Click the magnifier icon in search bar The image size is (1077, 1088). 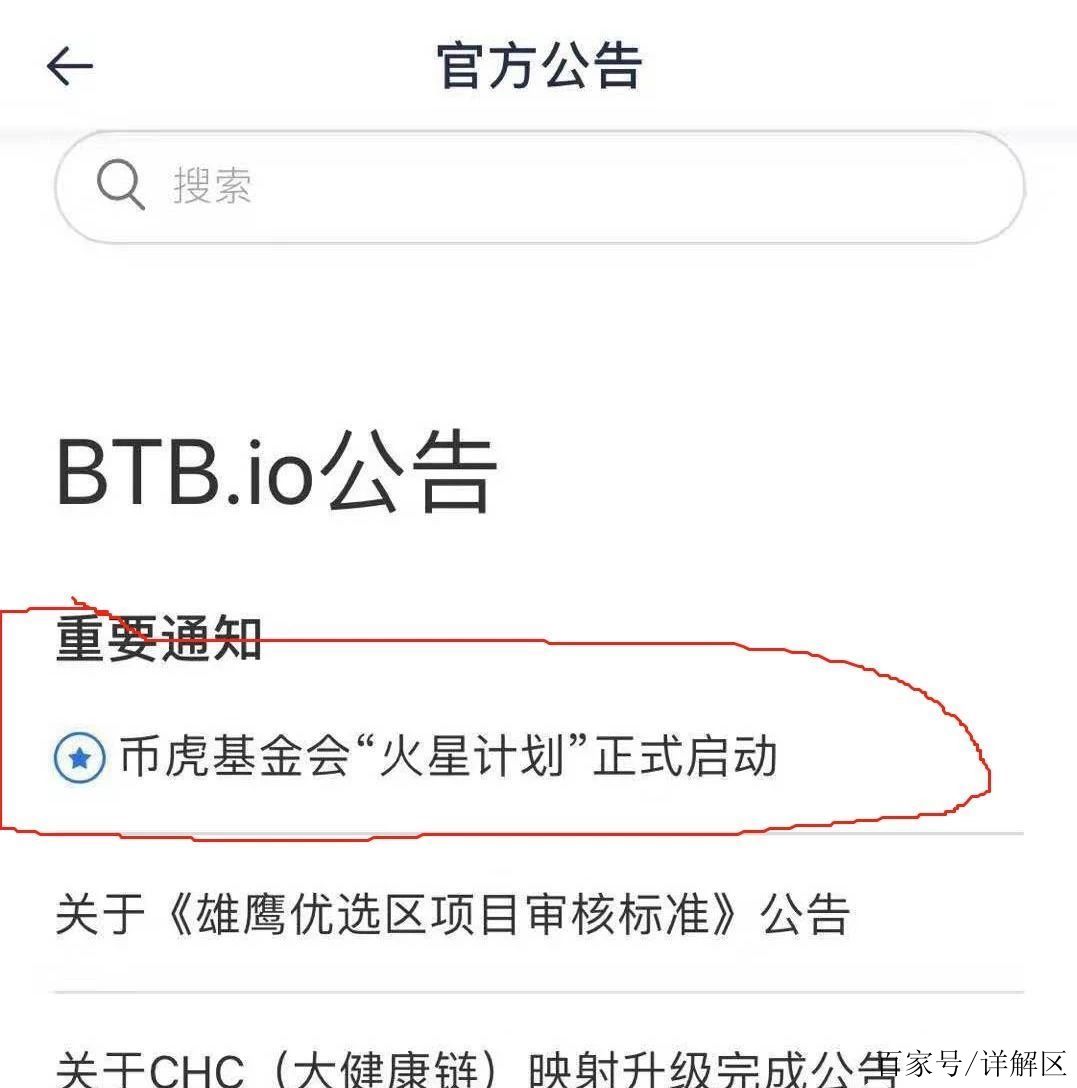point(122,186)
